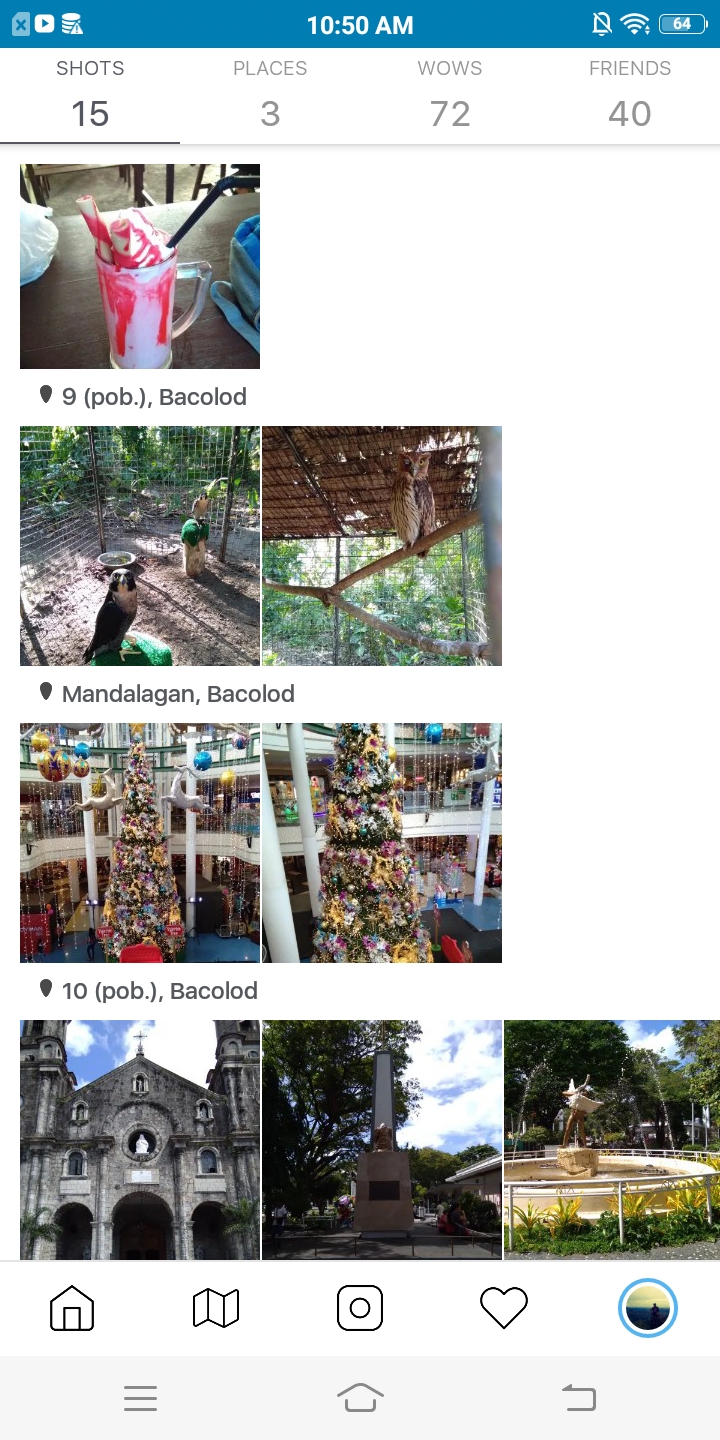The image size is (720, 1440).
Task: View the stone cathedral photo
Action: (140, 1139)
